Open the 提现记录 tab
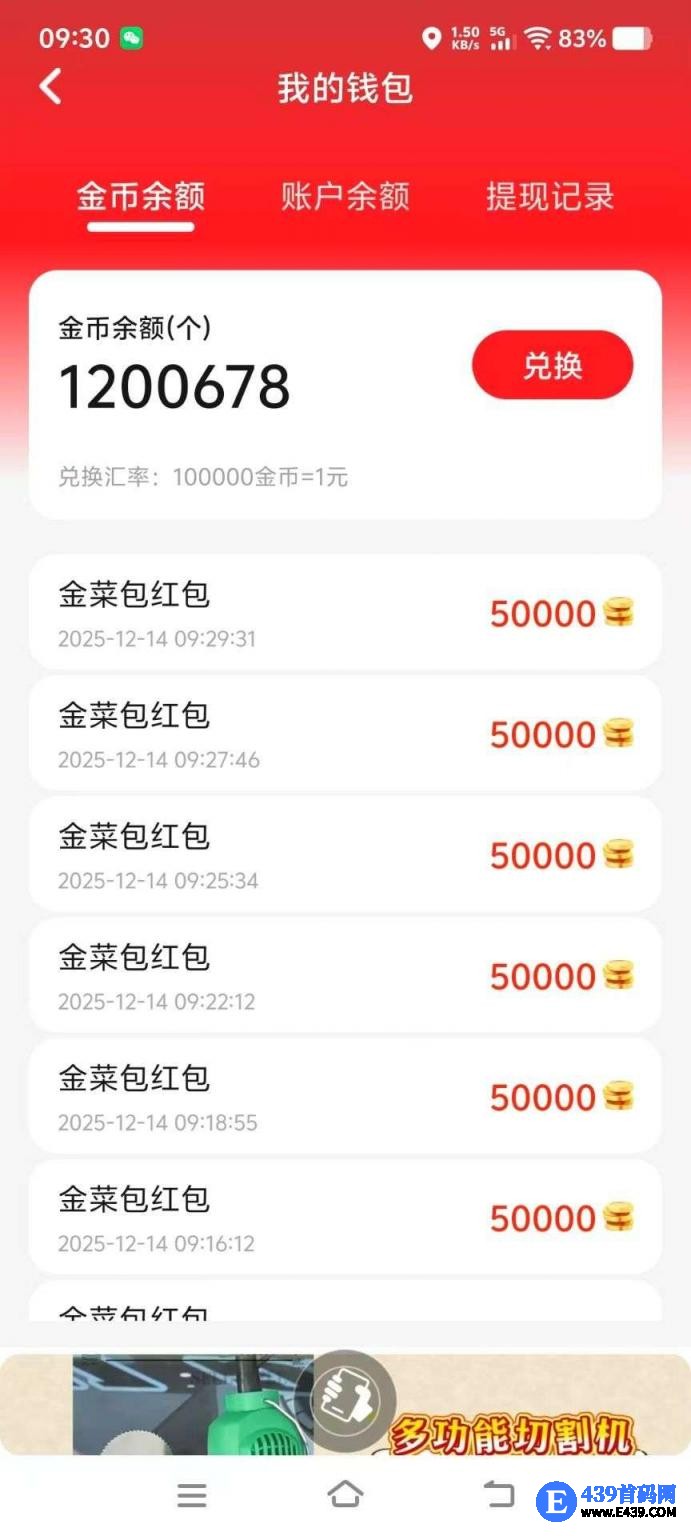The height and width of the screenshot is (1536, 691). click(x=550, y=196)
